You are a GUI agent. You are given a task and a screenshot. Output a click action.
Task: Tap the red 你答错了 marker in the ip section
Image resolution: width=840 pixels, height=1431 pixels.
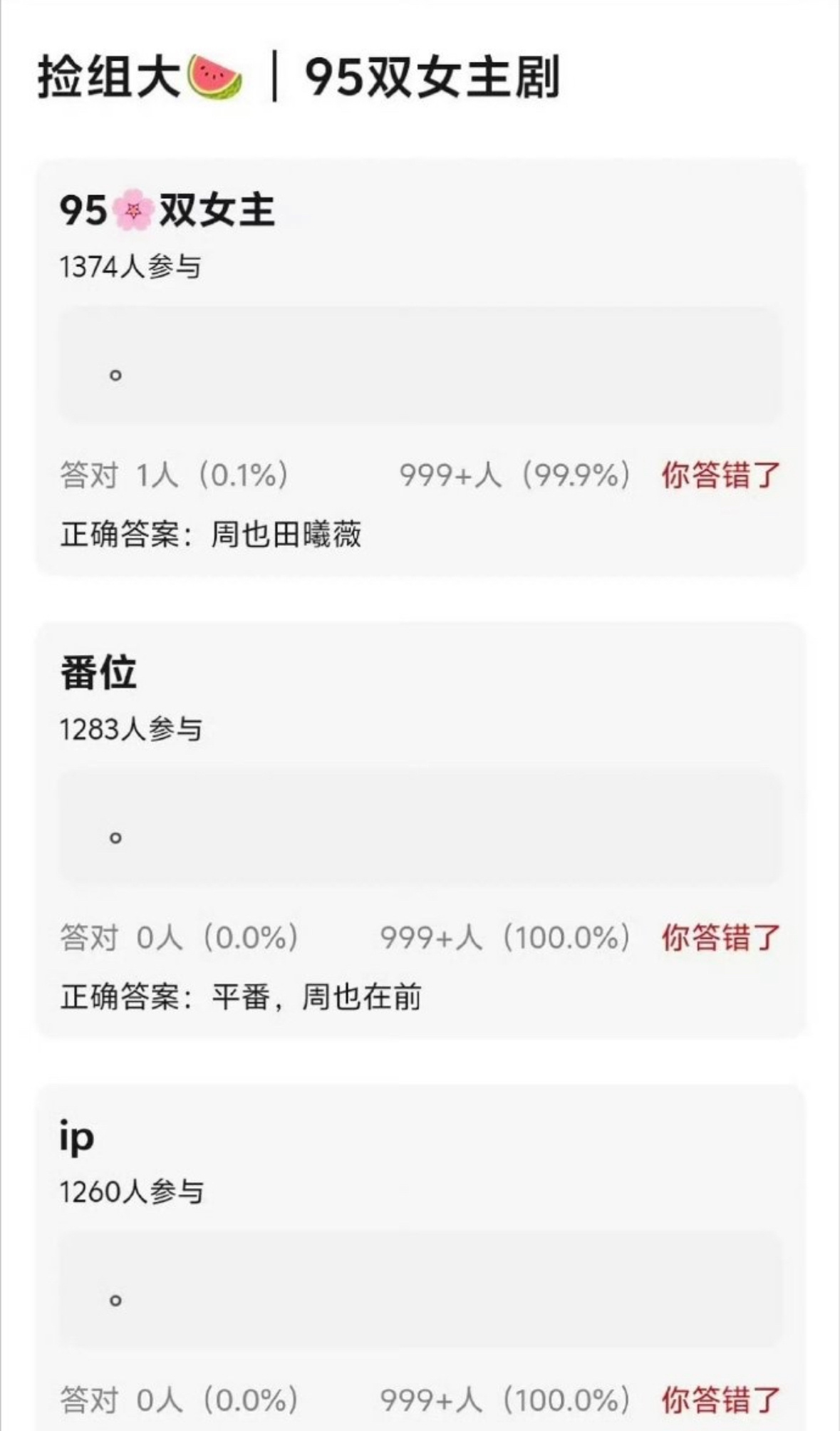721,1399
